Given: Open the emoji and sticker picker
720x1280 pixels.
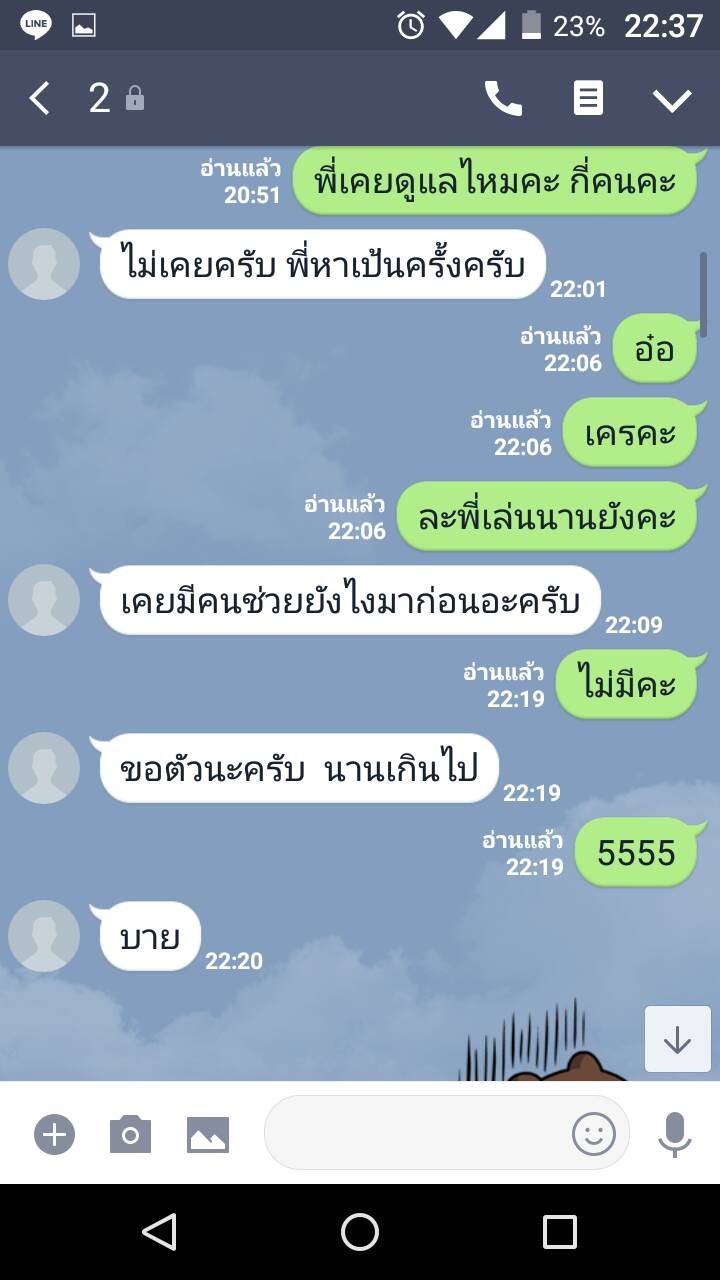Looking at the screenshot, I should coord(594,1134).
